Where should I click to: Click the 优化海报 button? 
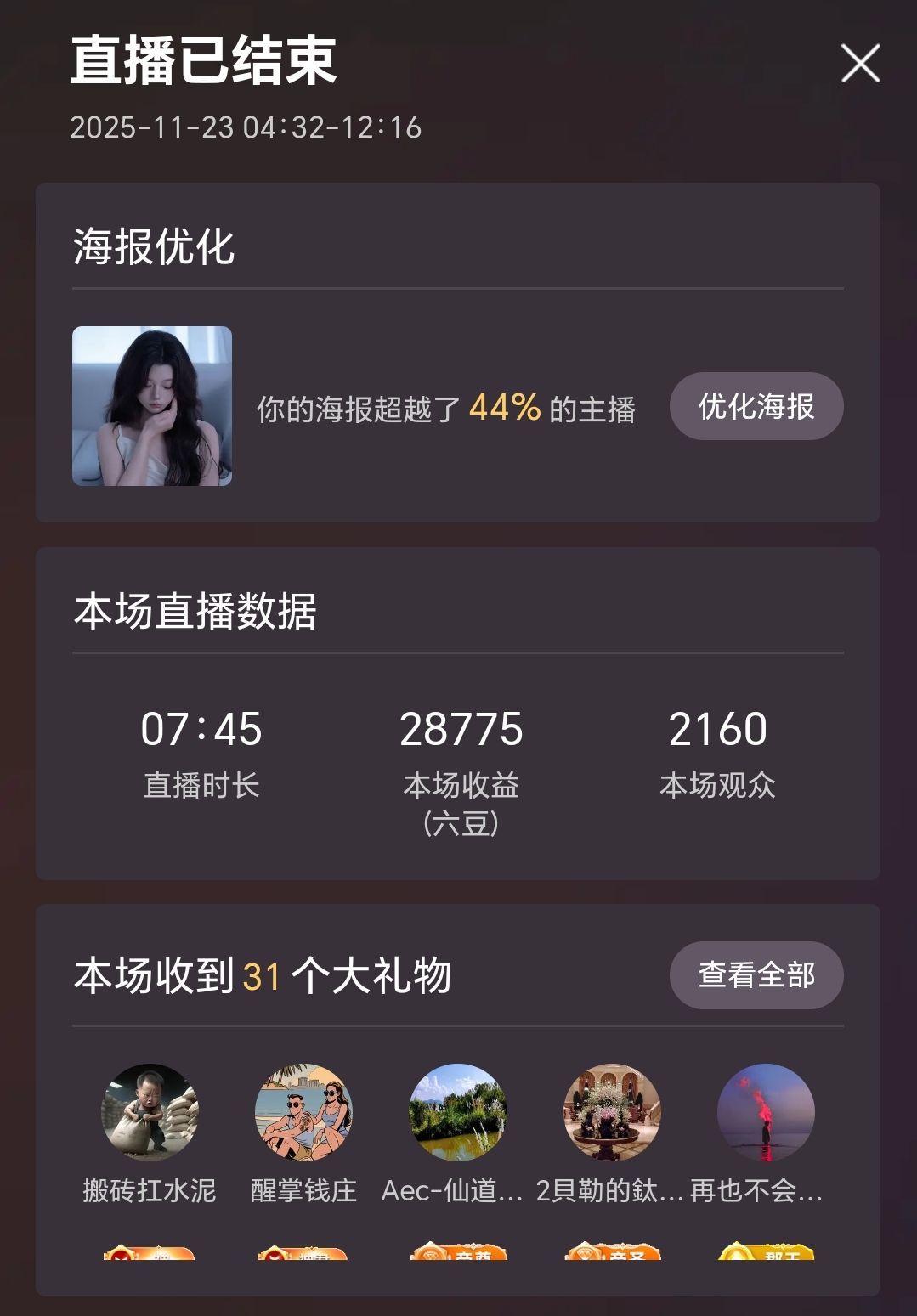(756, 406)
